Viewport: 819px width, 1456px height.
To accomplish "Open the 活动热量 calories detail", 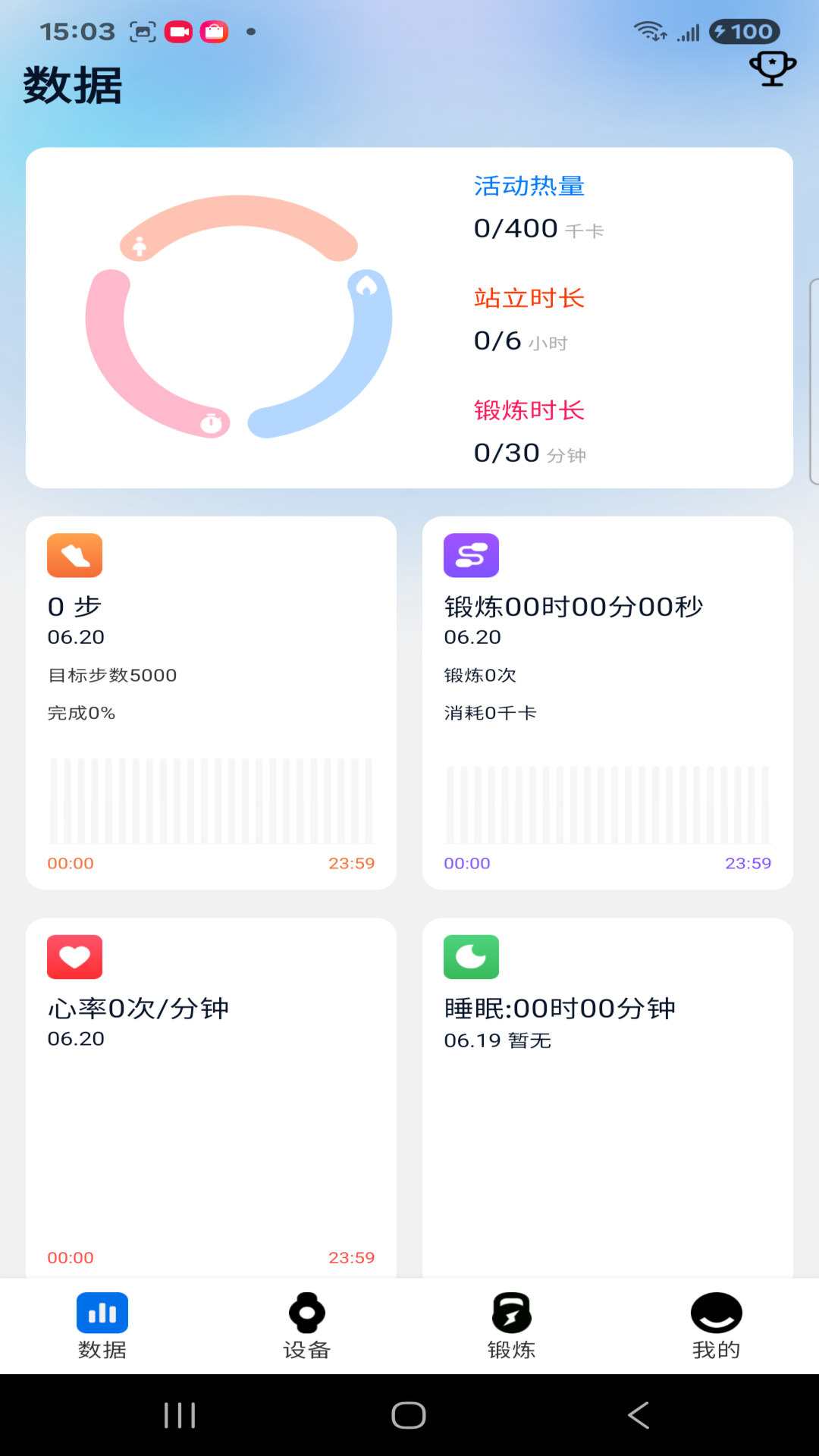I will coord(528,187).
